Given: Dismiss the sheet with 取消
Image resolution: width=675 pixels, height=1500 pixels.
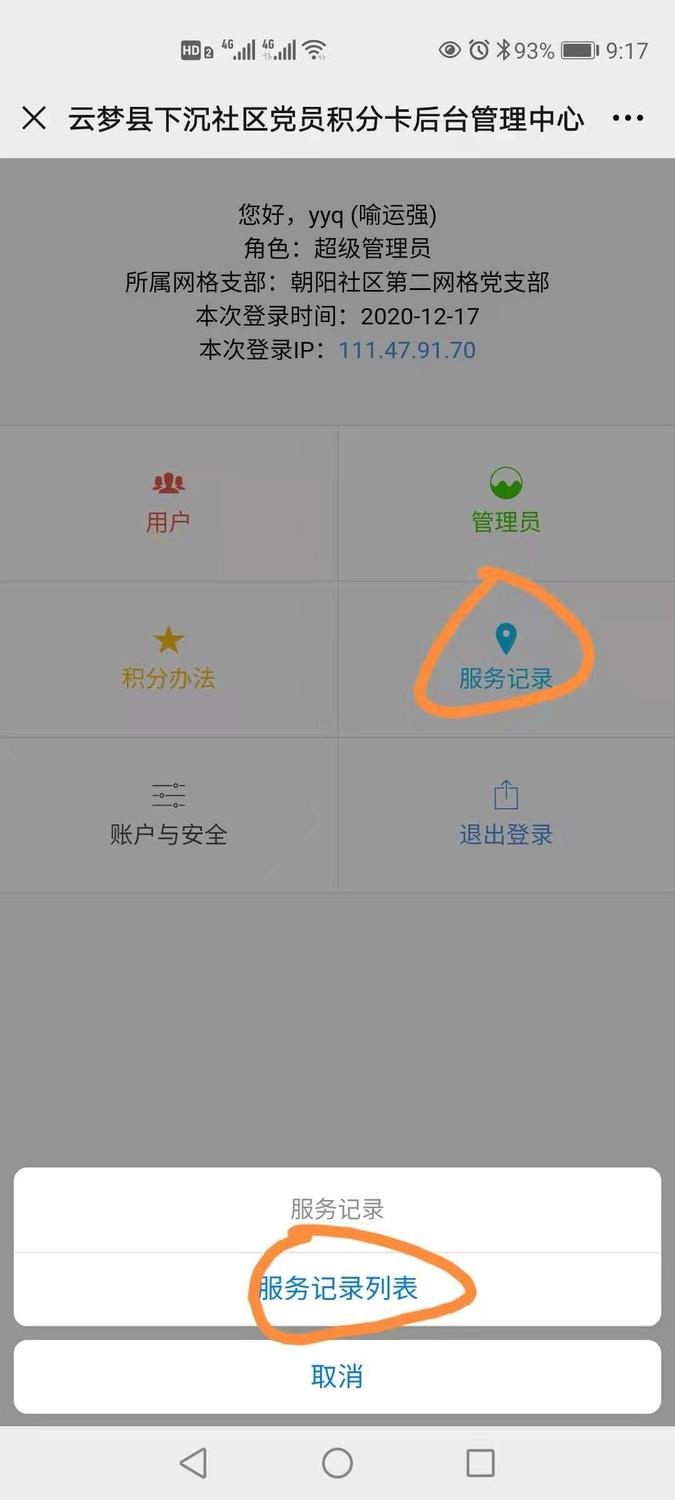Looking at the screenshot, I should click(337, 1377).
